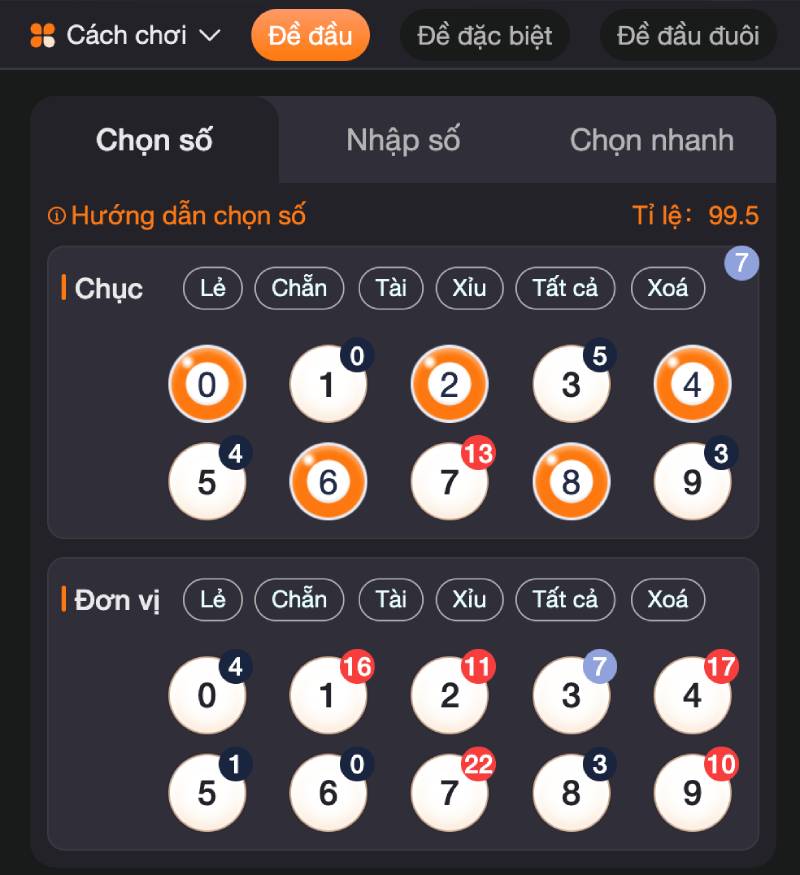The height and width of the screenshot is (875, 800).
Task: Switch to Đề đầu đuôi mode
Action: click(688, 36)
